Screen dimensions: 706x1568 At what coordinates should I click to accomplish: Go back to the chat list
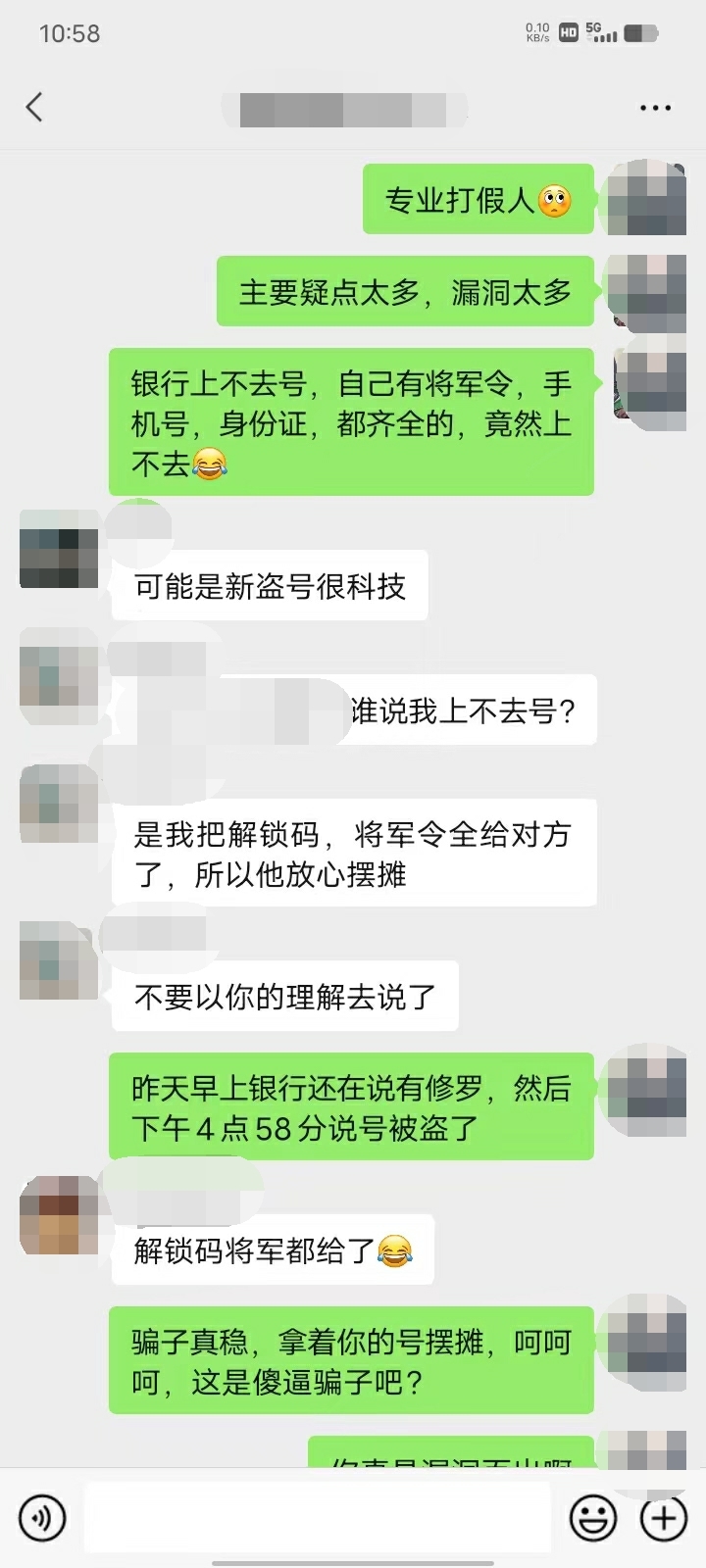[35, 108]
